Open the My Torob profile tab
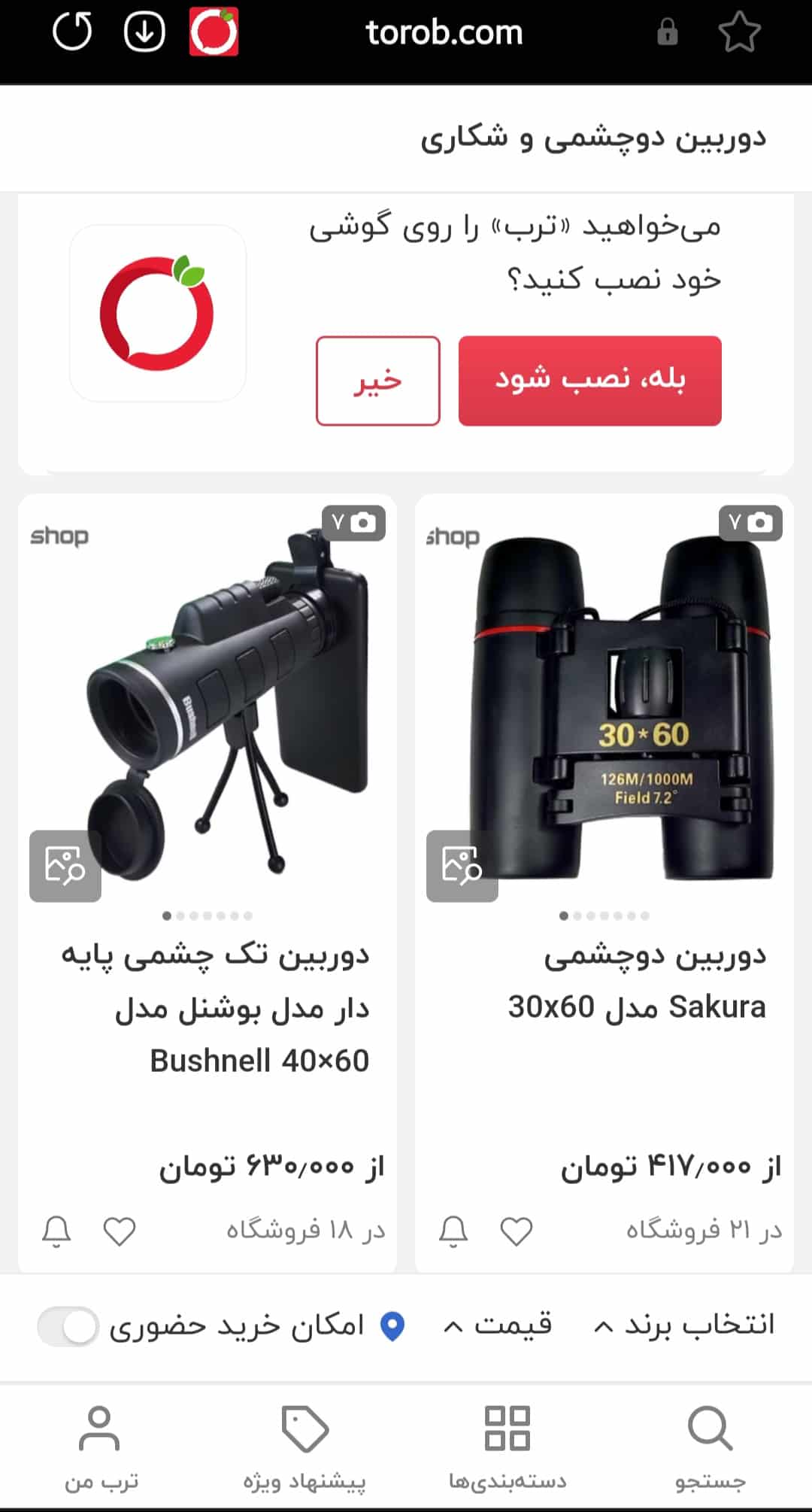 101,1448
